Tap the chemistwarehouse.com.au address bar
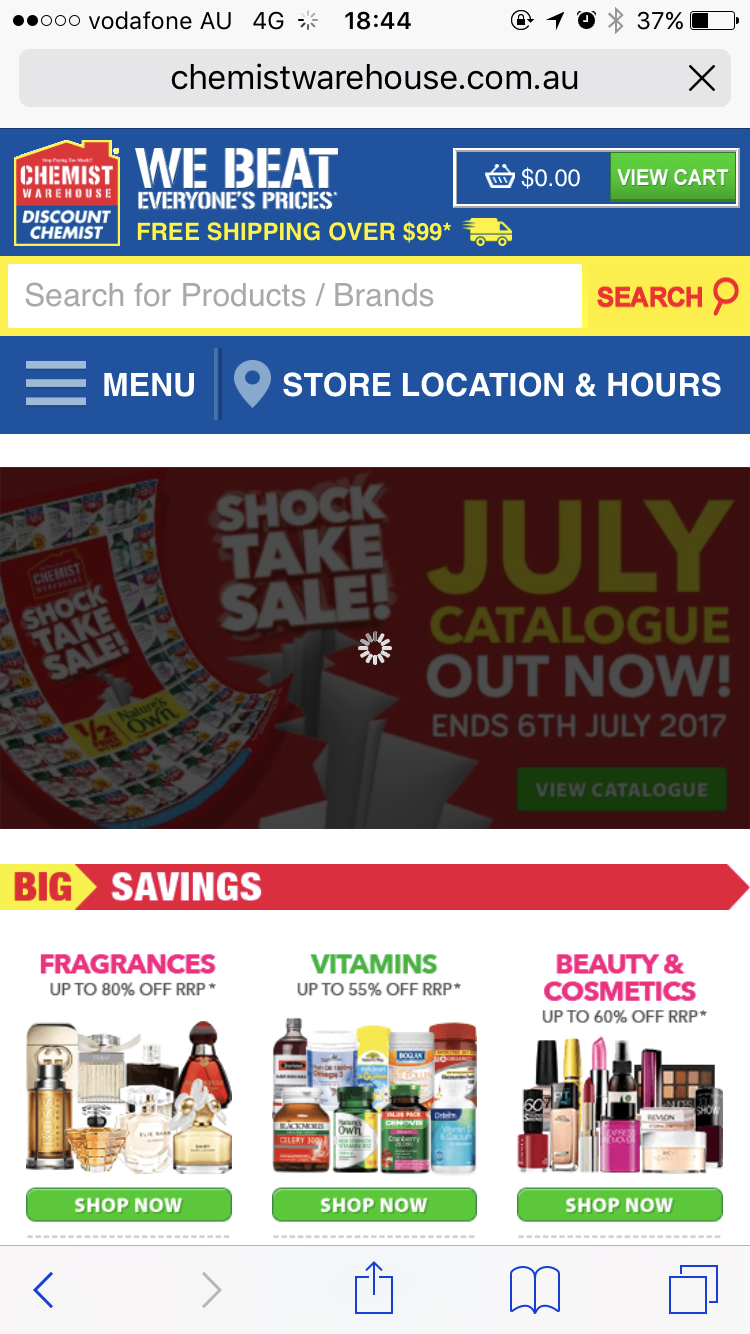 coord(374,78)
